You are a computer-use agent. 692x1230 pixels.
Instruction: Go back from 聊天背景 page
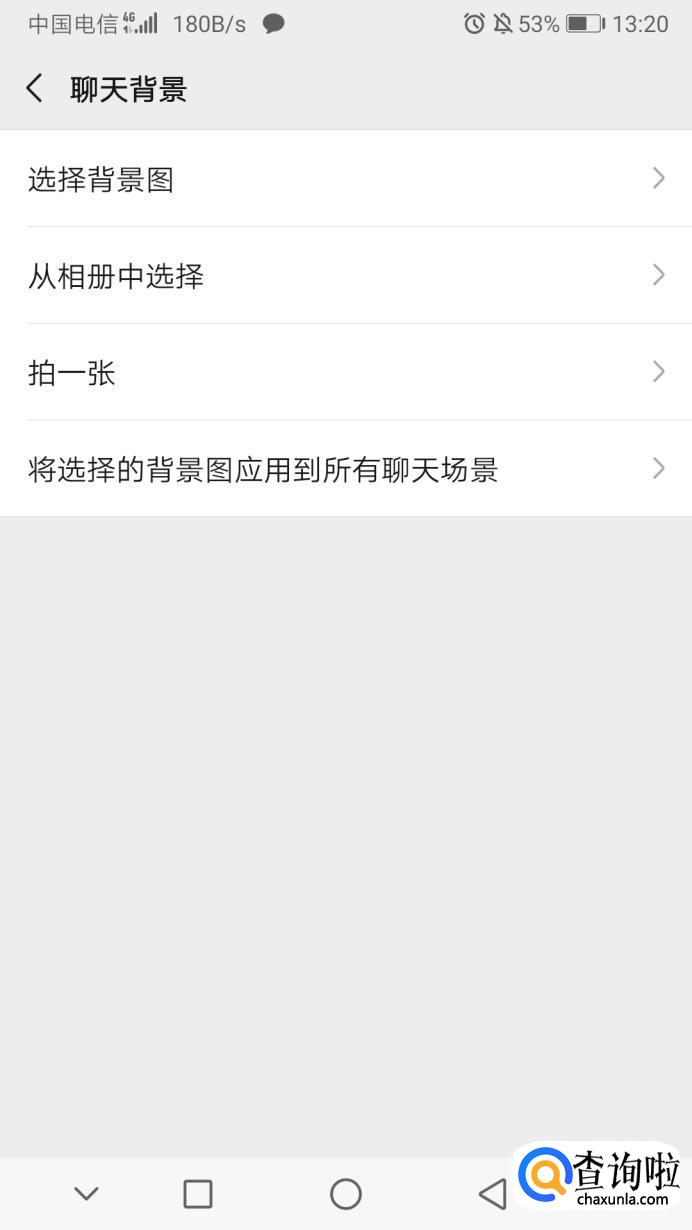pos(35,88)
